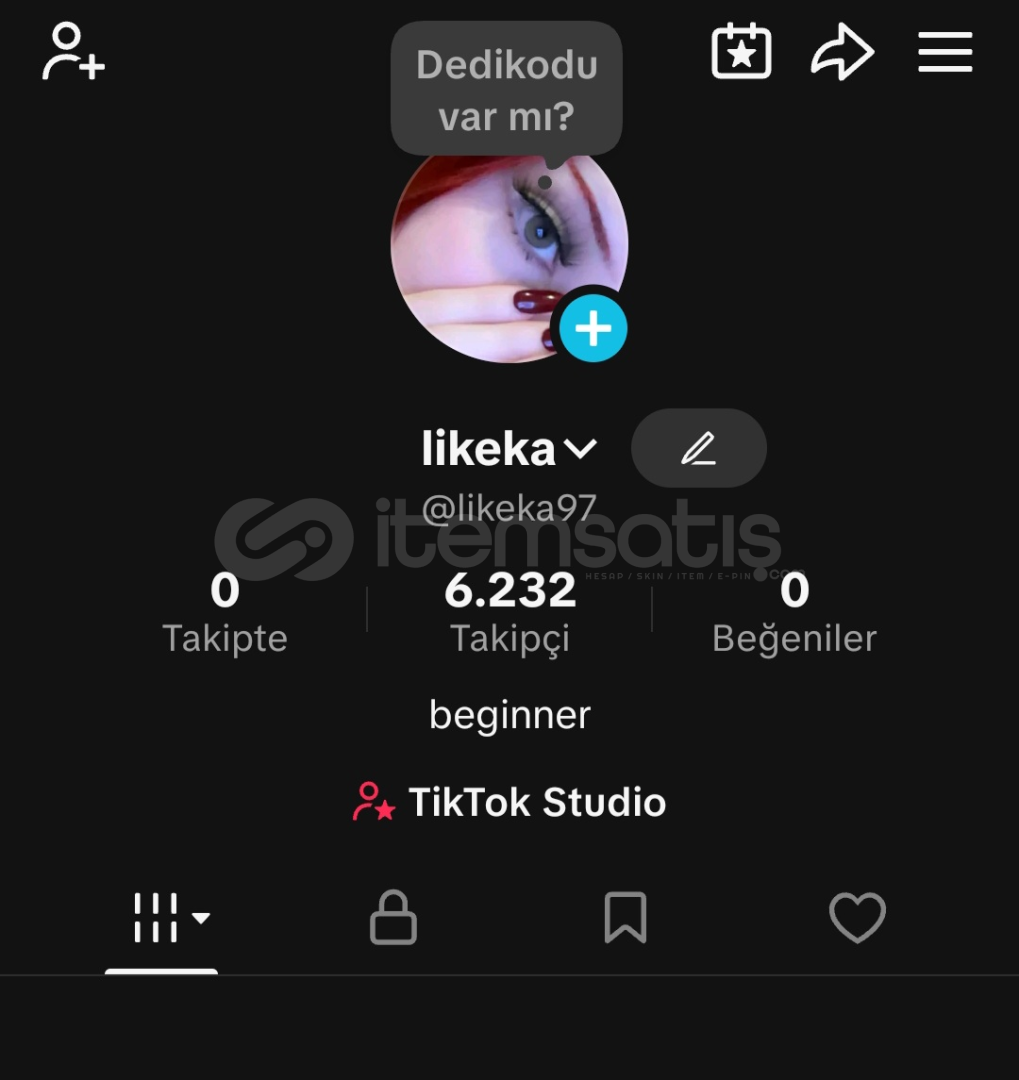Screen dimensions: 1019x1080
Task: Edit profile with the pencil button
Action: (699, 448)
